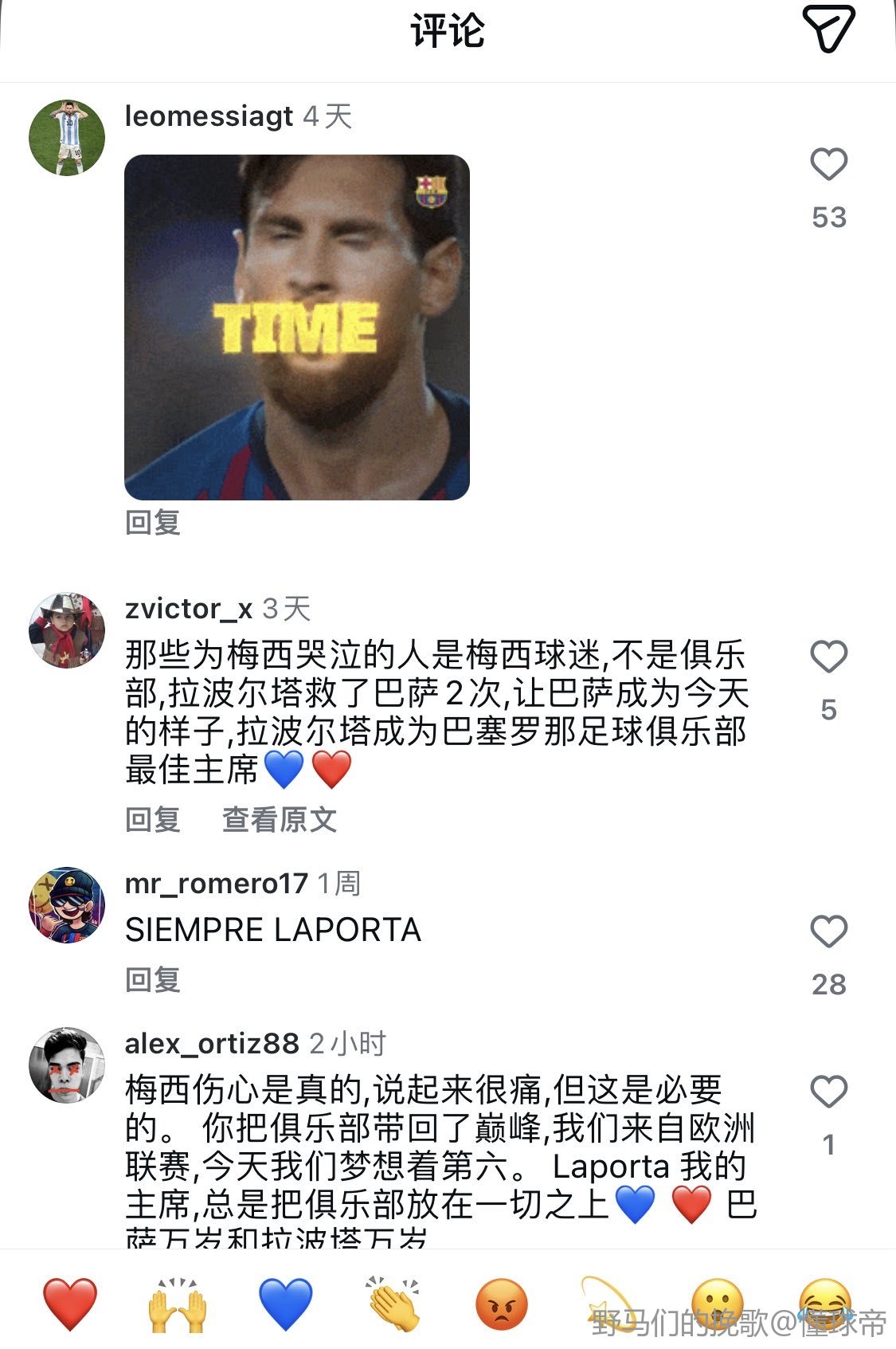Reply to leomessiagt's comment
Image resolution: width=896 pixels, height=1349 pixels.
(x=153, y=523)
